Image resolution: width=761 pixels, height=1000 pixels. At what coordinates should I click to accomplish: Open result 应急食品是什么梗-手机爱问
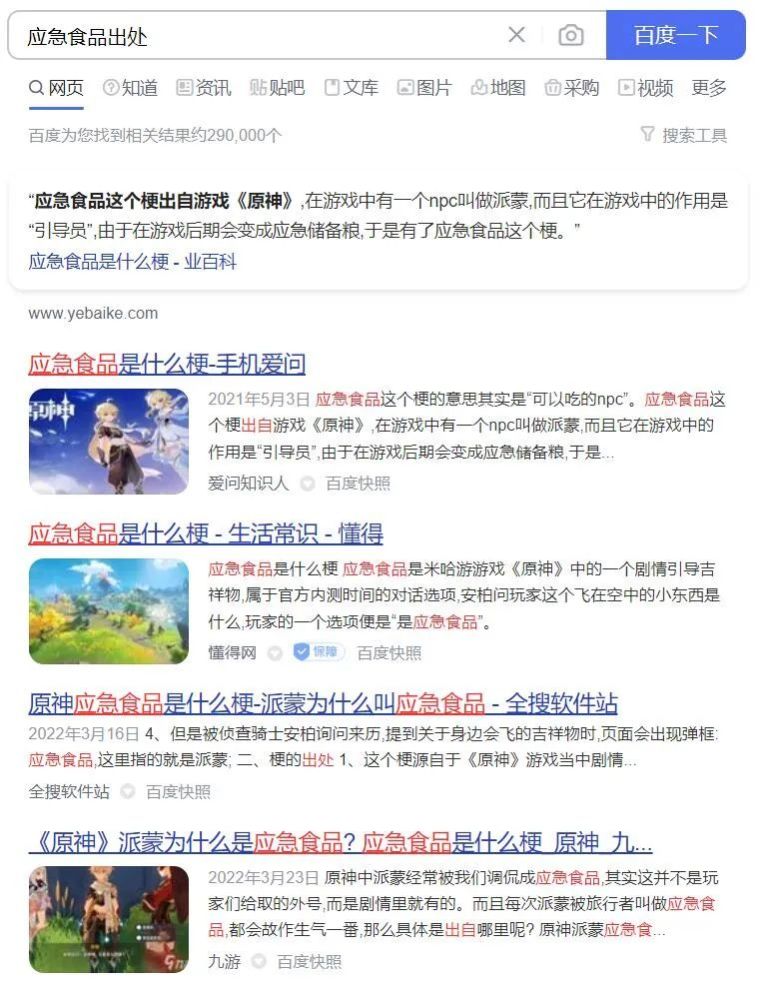coord(167,363)
